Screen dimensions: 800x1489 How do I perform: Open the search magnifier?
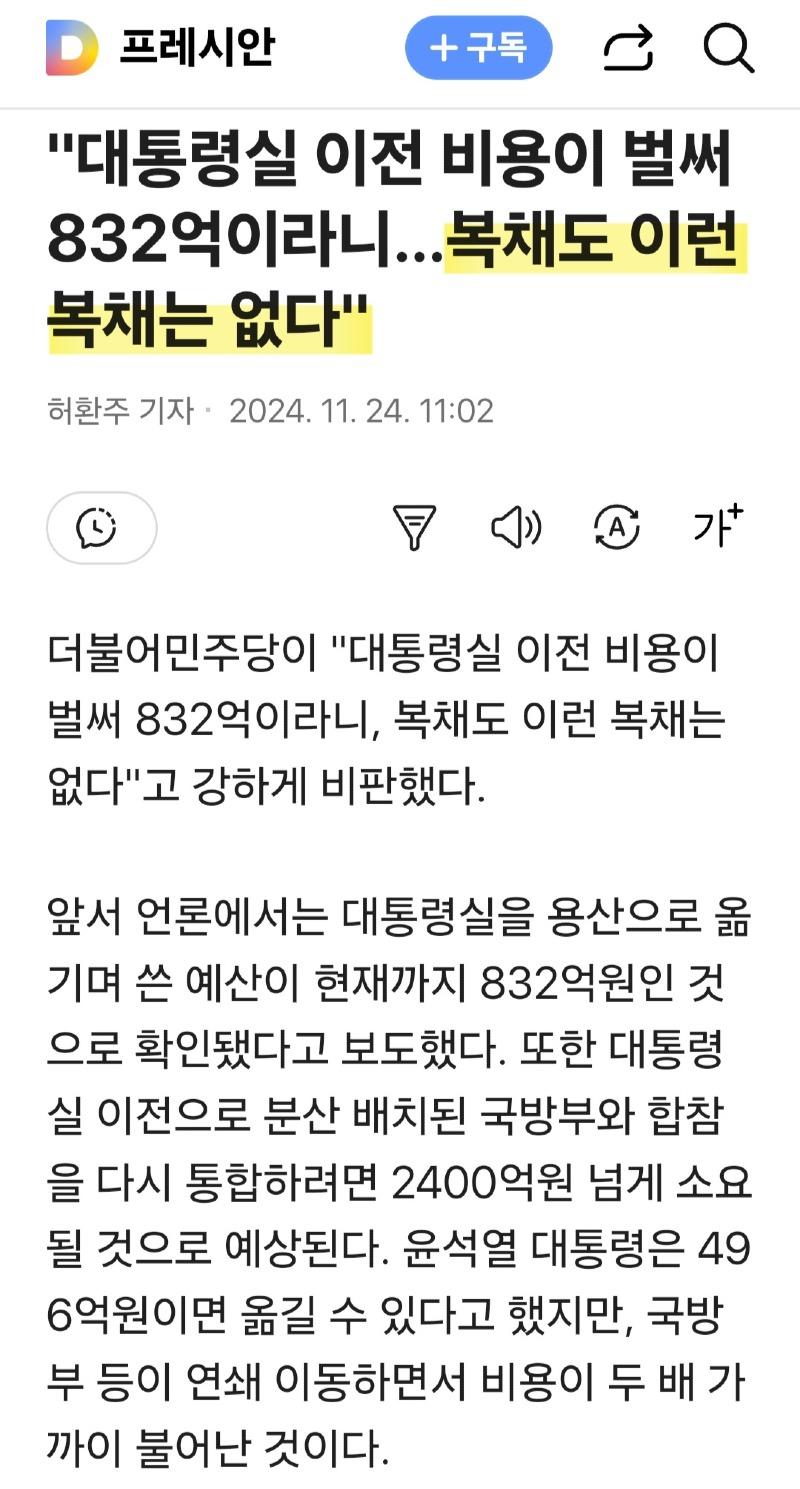pos(728,47)
